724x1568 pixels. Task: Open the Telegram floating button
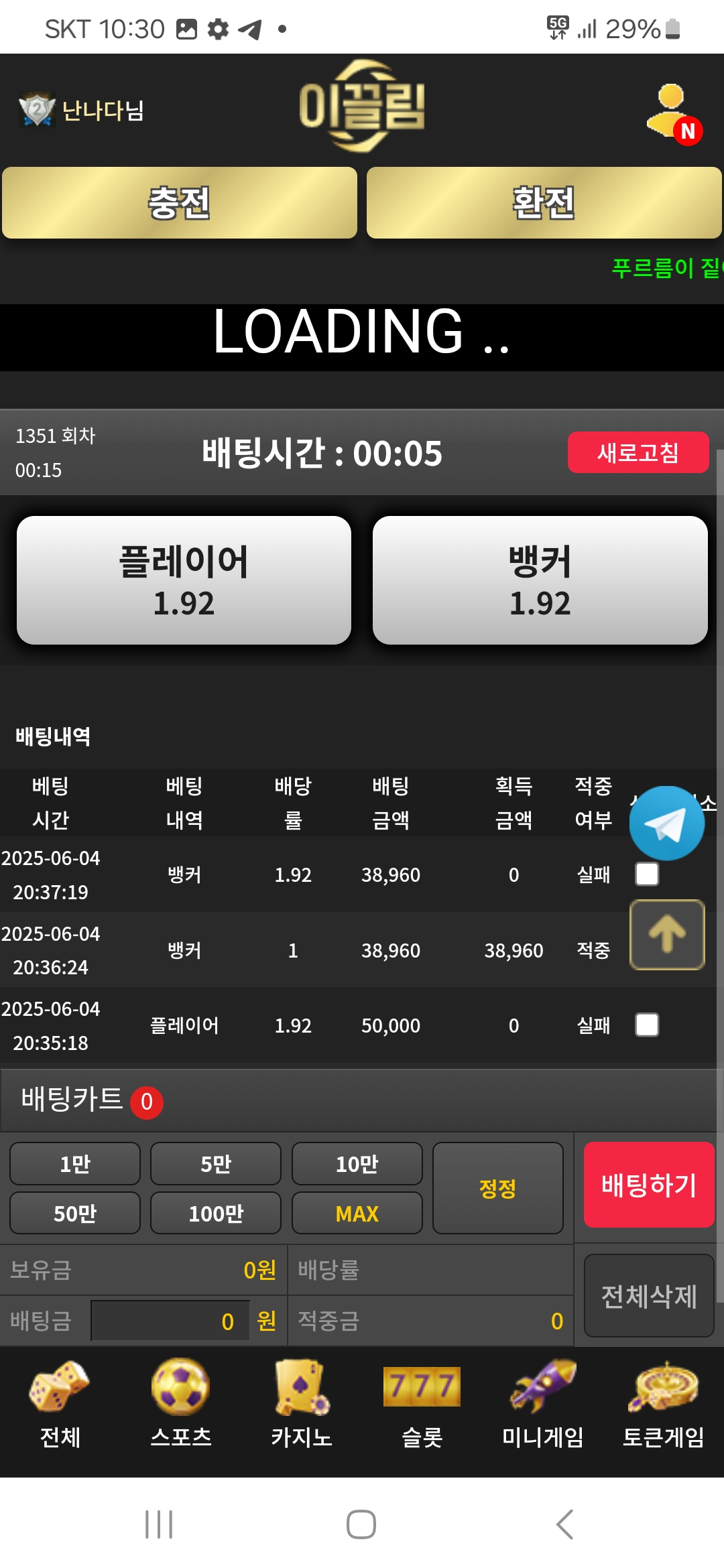(666, 824)
